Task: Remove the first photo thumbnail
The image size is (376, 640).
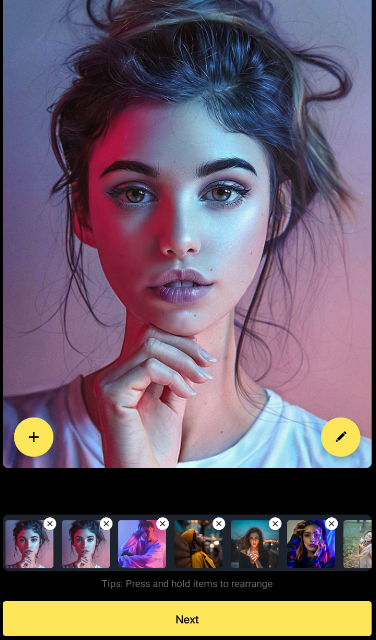Action: (x=50, y=523)
